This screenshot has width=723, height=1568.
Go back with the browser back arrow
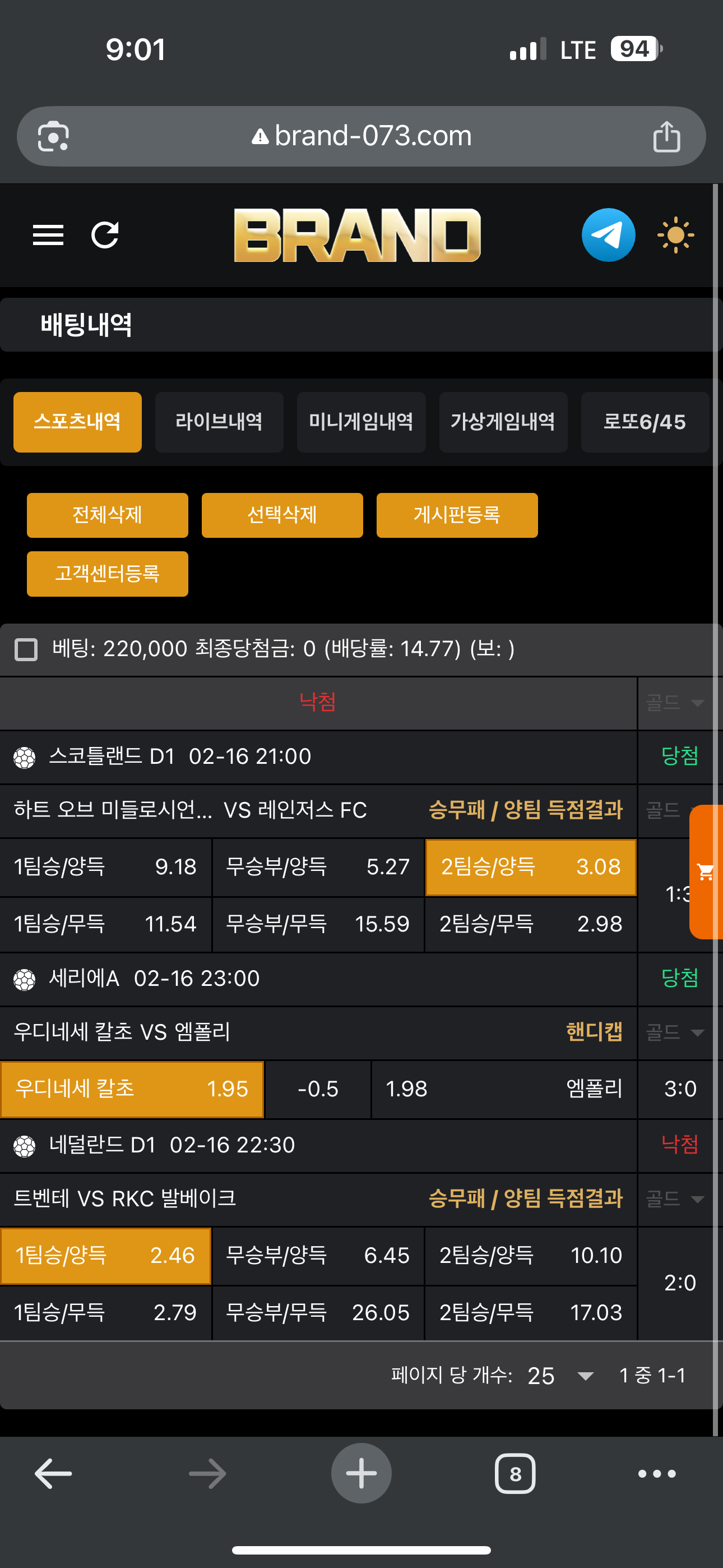(x=54, y=1474)
